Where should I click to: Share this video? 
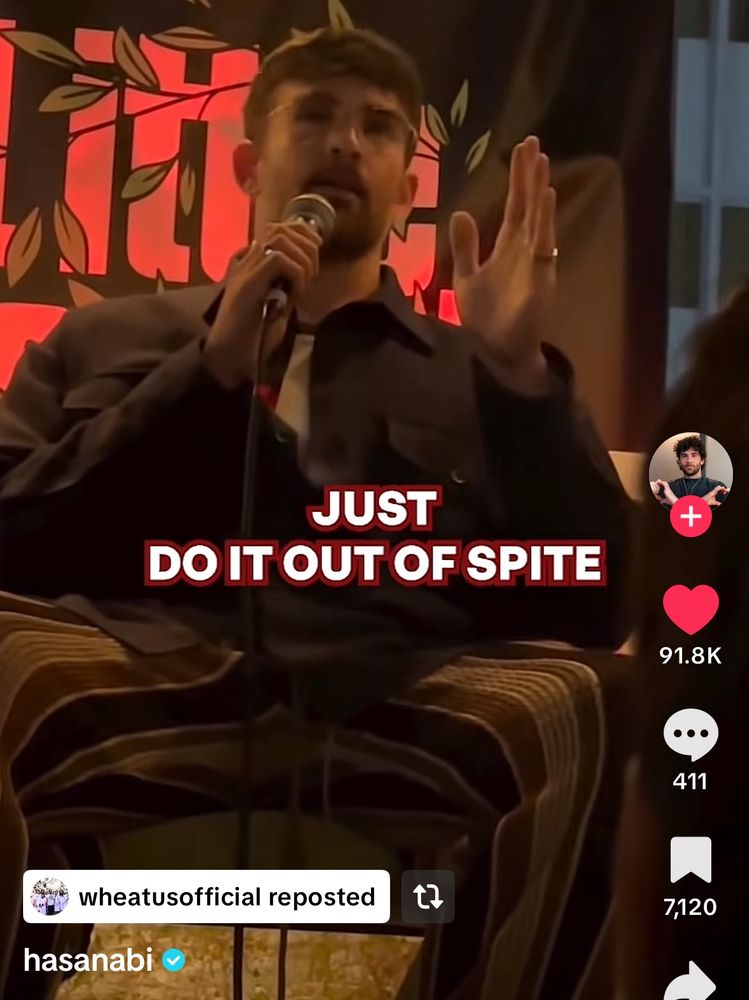tap(690, 980)
